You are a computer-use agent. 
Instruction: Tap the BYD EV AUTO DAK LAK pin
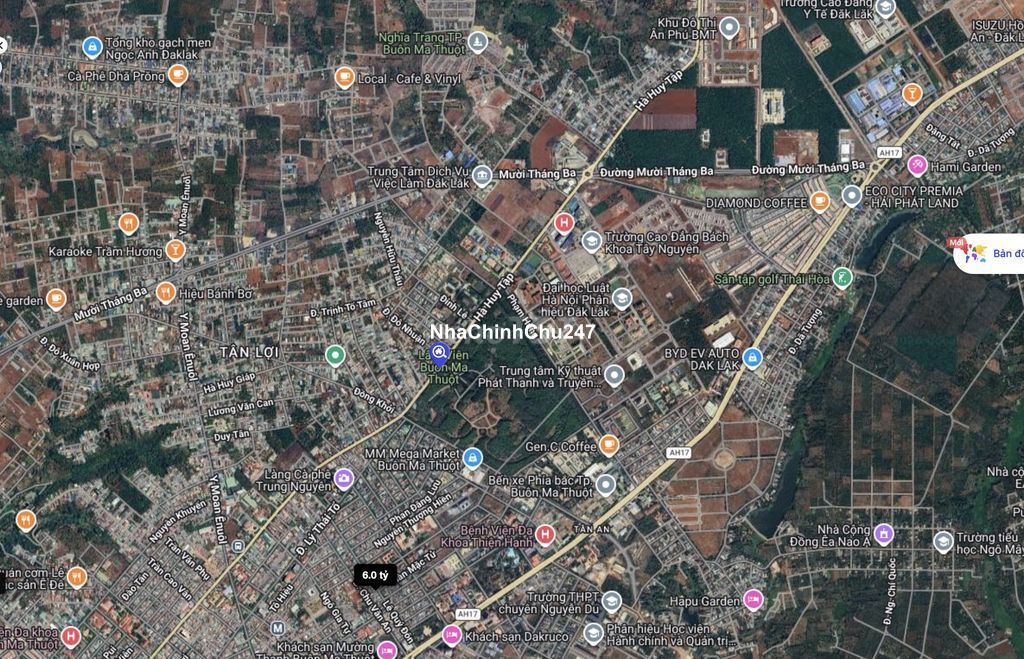pyautogui.click(x=752, y=357)
